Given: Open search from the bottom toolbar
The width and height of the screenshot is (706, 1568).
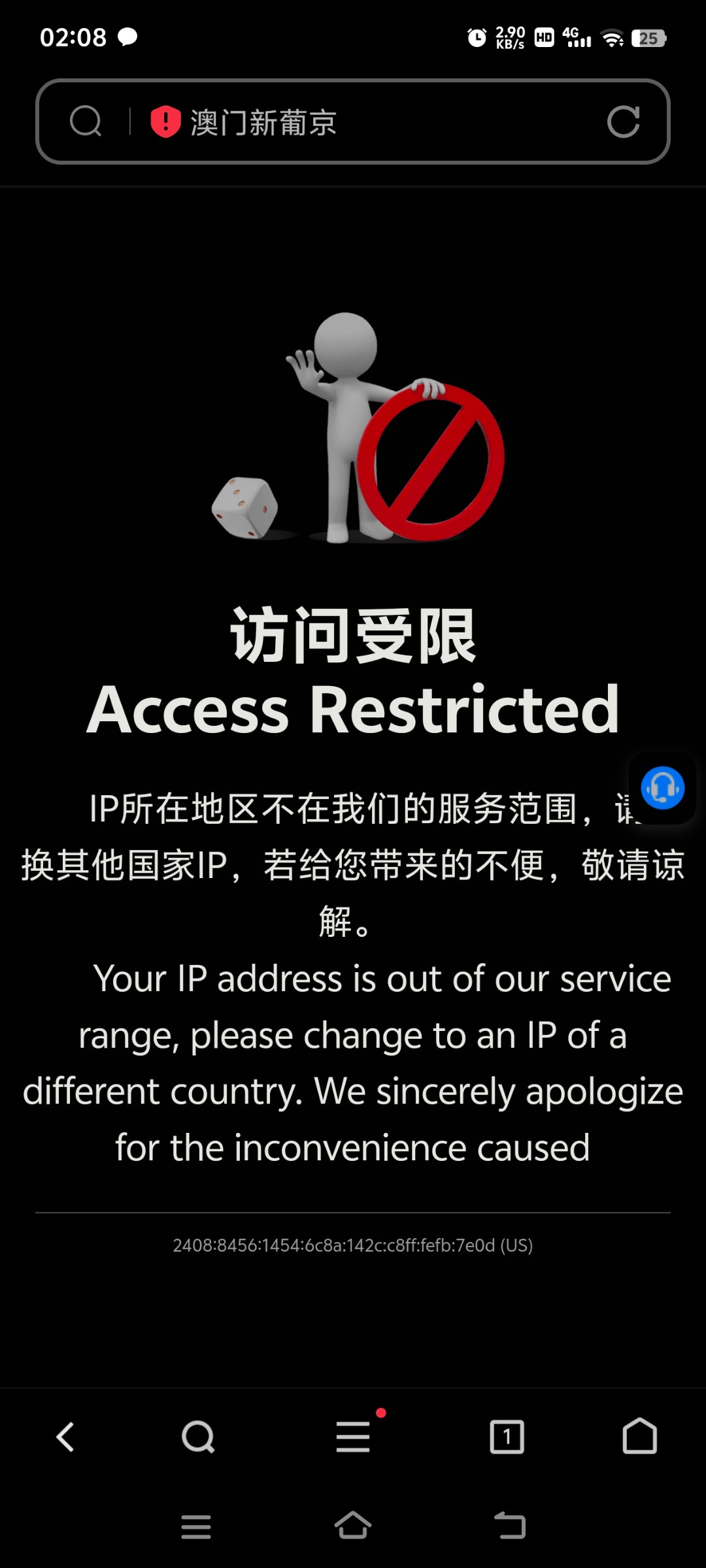Looking at the screenshot, I should (198, 1437).
